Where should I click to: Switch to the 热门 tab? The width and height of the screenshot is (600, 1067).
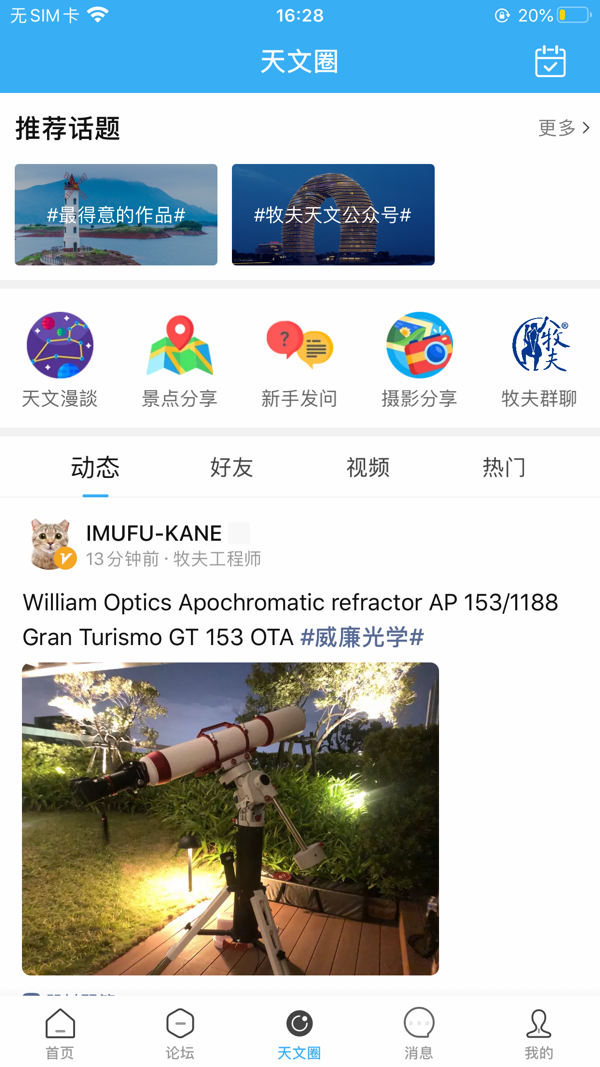pyautogui.click(x=503, y=467)
